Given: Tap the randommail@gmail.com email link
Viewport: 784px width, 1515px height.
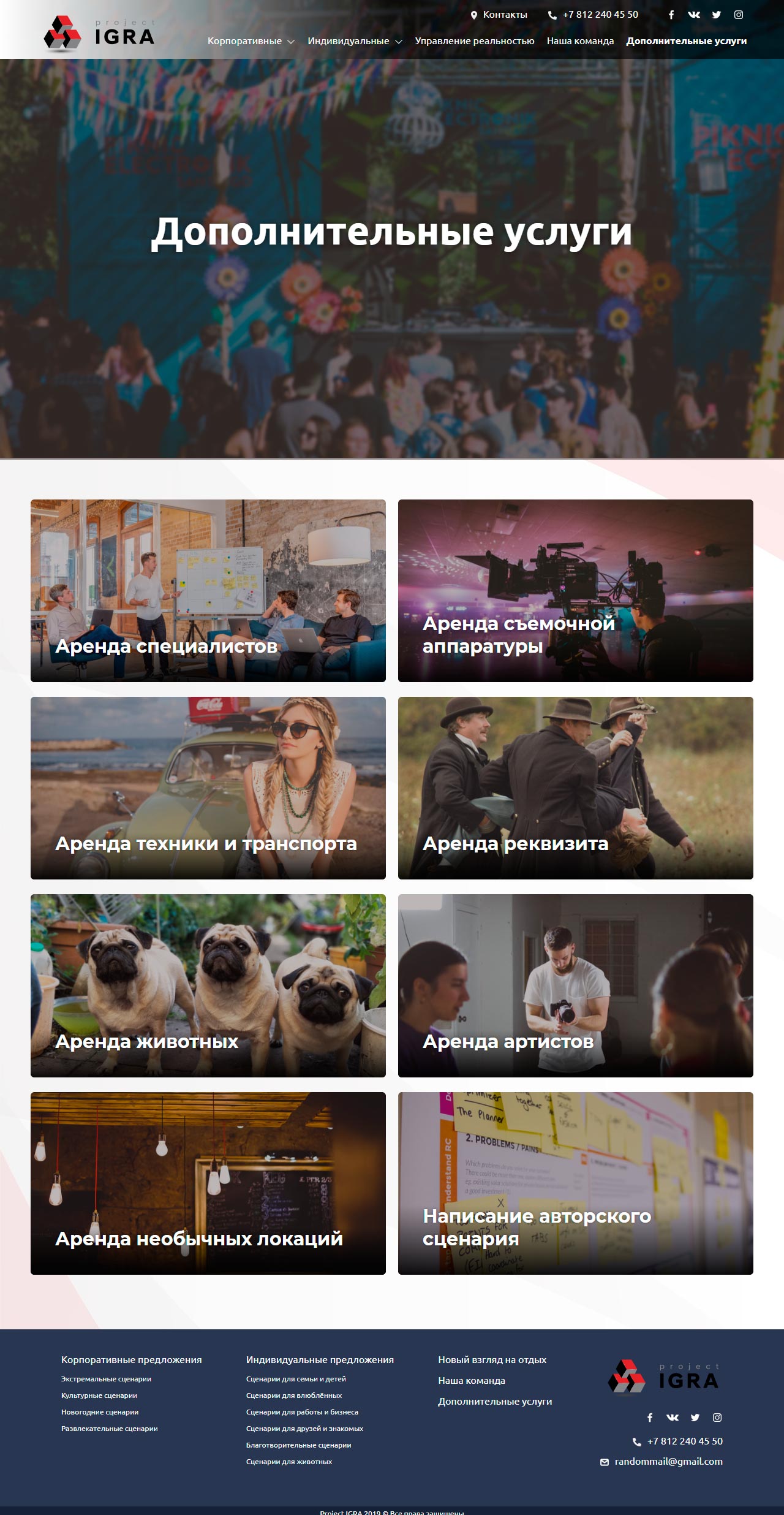Looking at the screenshot, I should 668,1462.
